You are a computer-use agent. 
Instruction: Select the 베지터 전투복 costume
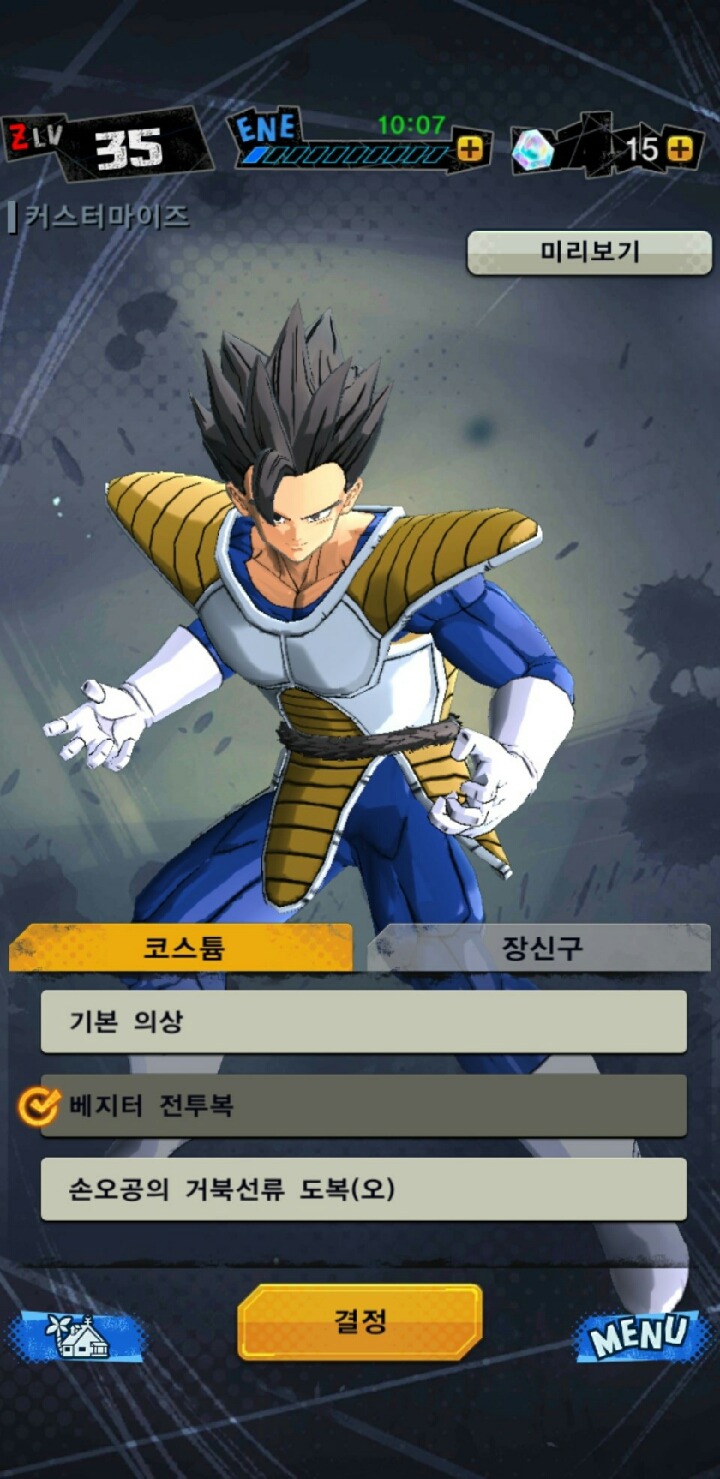pos(363,1106)
